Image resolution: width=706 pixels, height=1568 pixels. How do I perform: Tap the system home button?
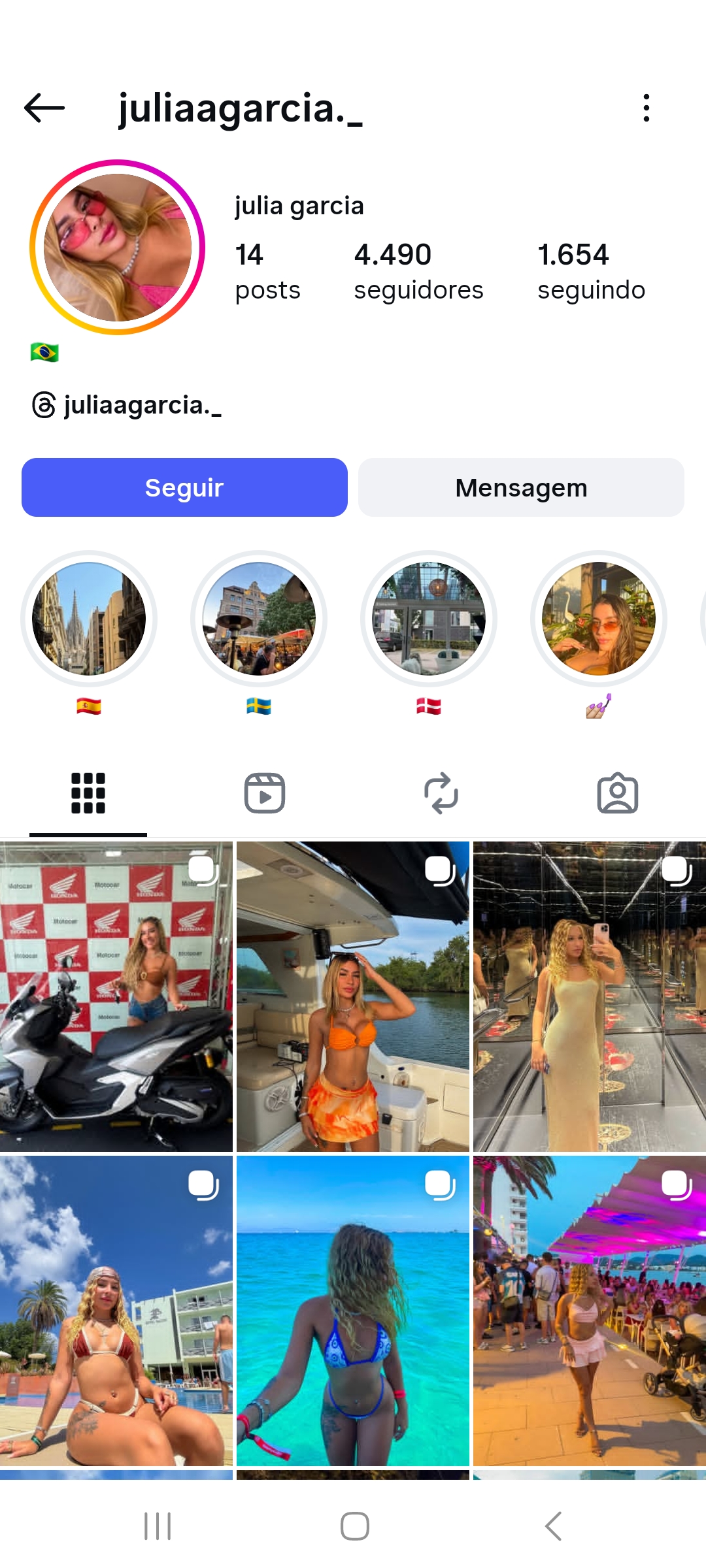pos(354,1526)
